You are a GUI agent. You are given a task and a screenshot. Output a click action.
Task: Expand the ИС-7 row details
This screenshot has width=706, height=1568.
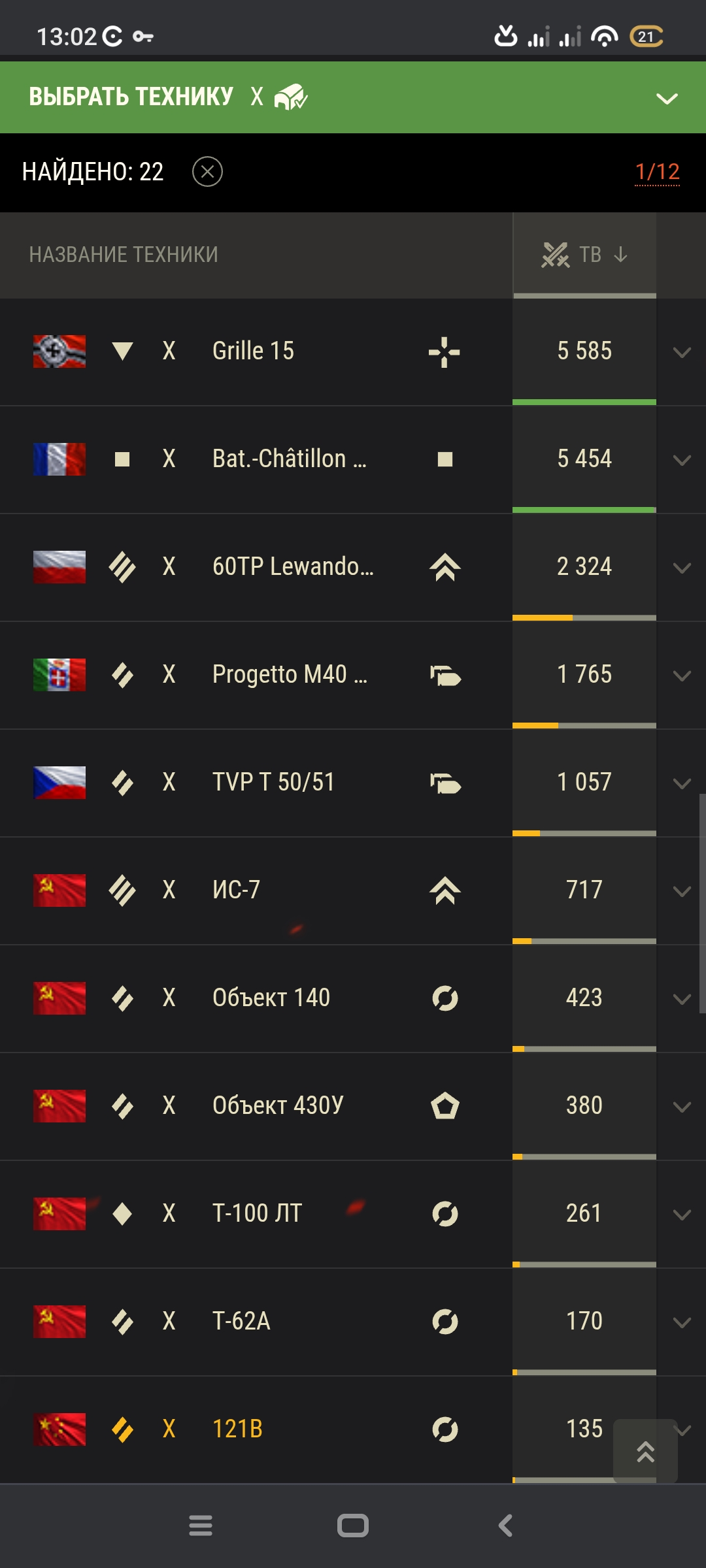pyautogui.click(x=682, y=891)
